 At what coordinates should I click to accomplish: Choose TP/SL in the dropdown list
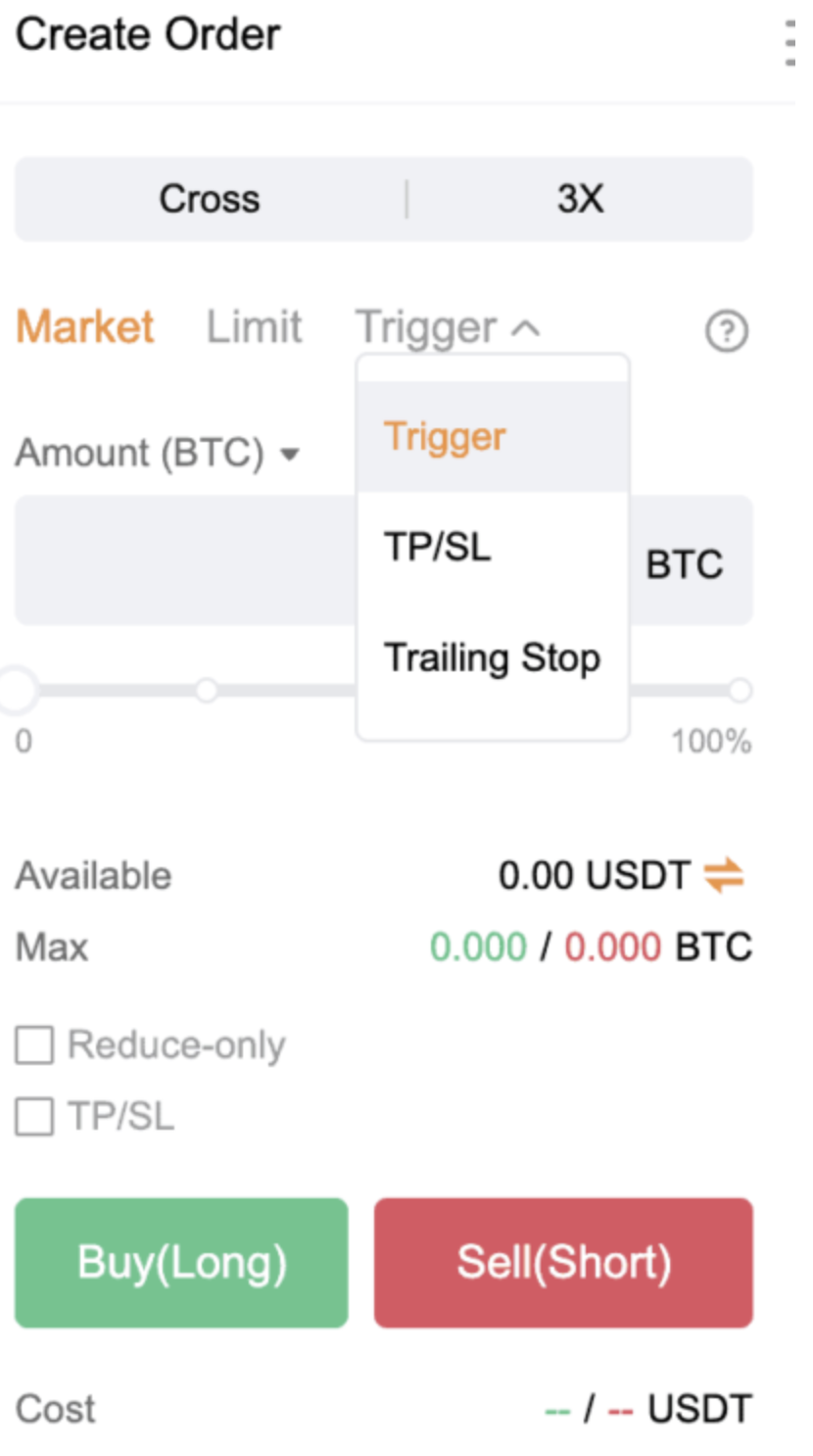coord(438,547)
